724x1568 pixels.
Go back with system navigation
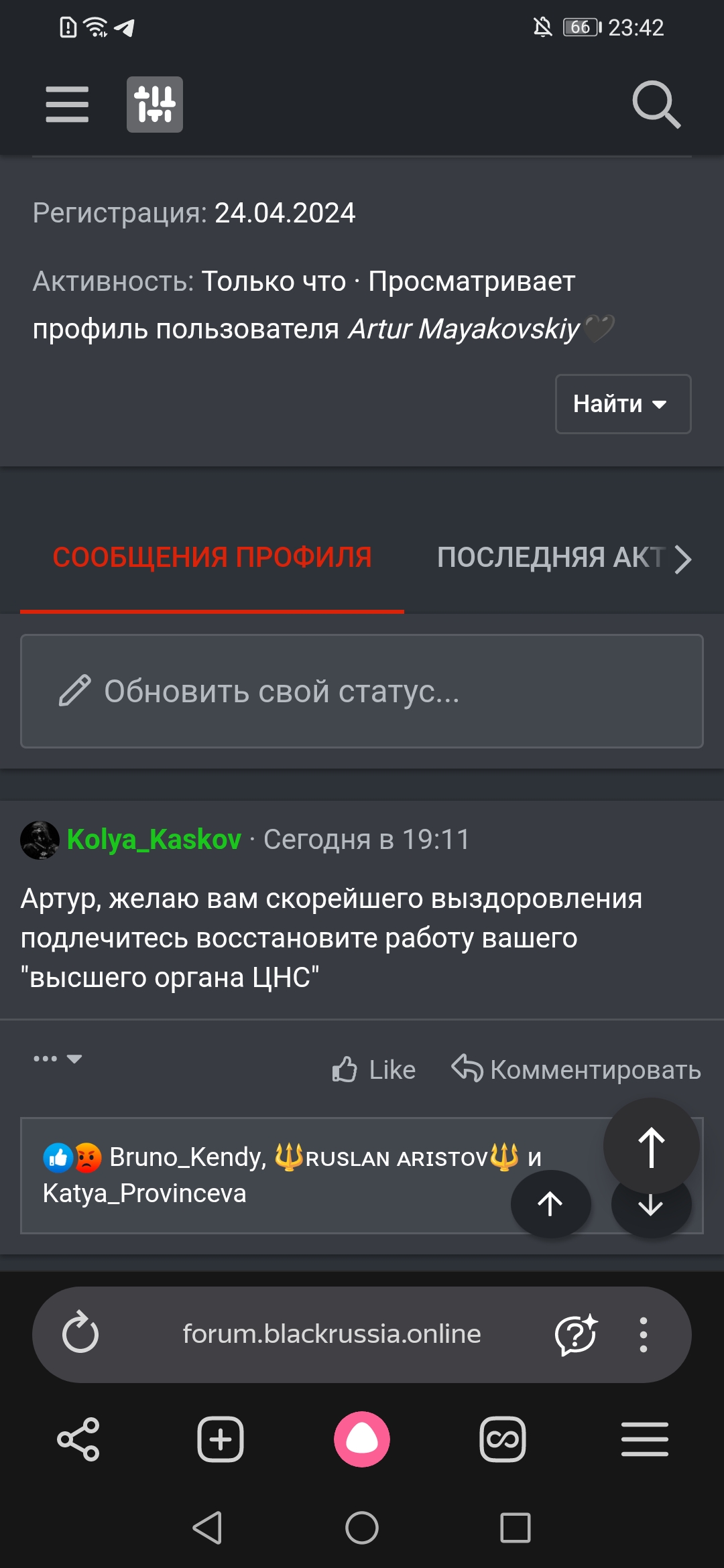(x=207, y=1528)
